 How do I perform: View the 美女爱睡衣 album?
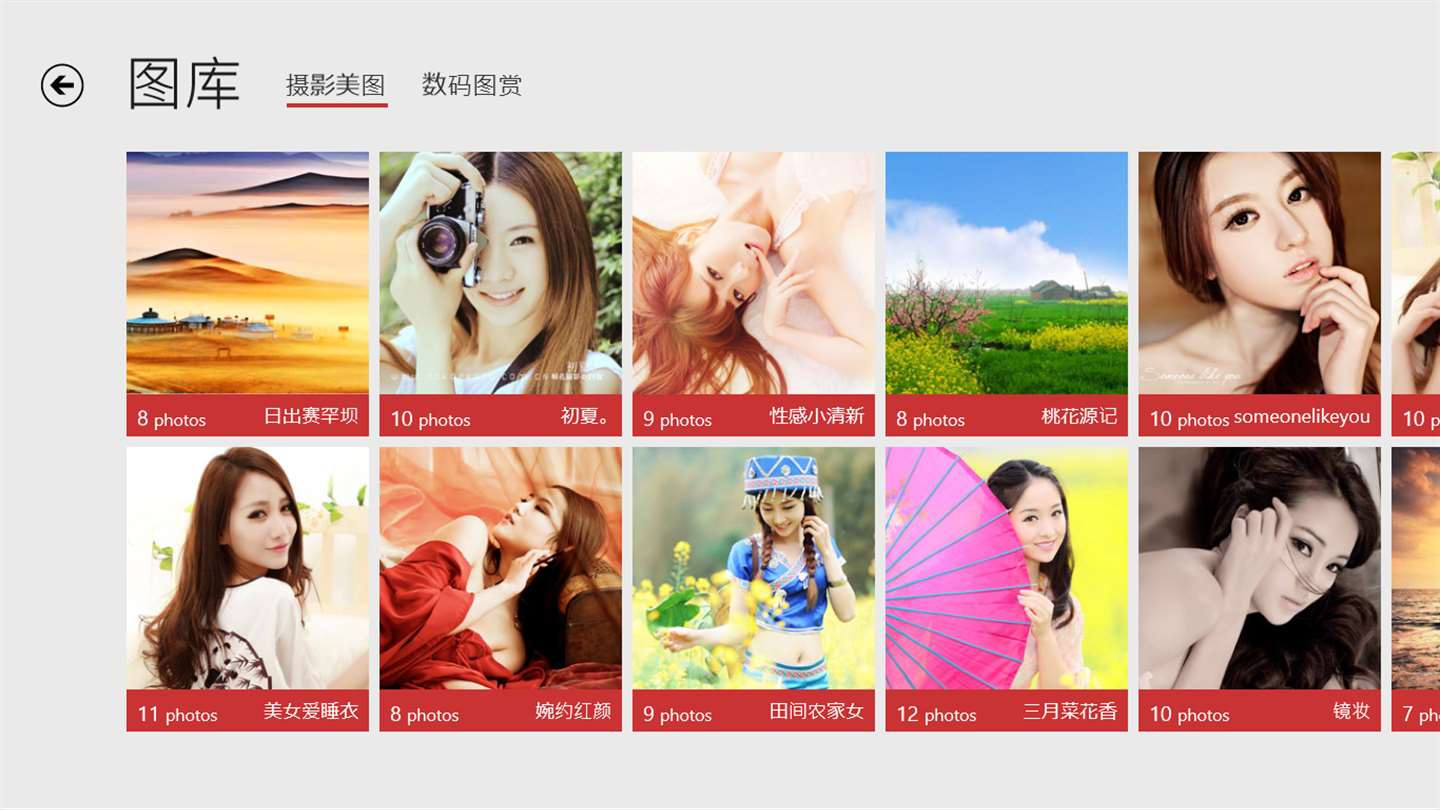(x=247, y=588)
